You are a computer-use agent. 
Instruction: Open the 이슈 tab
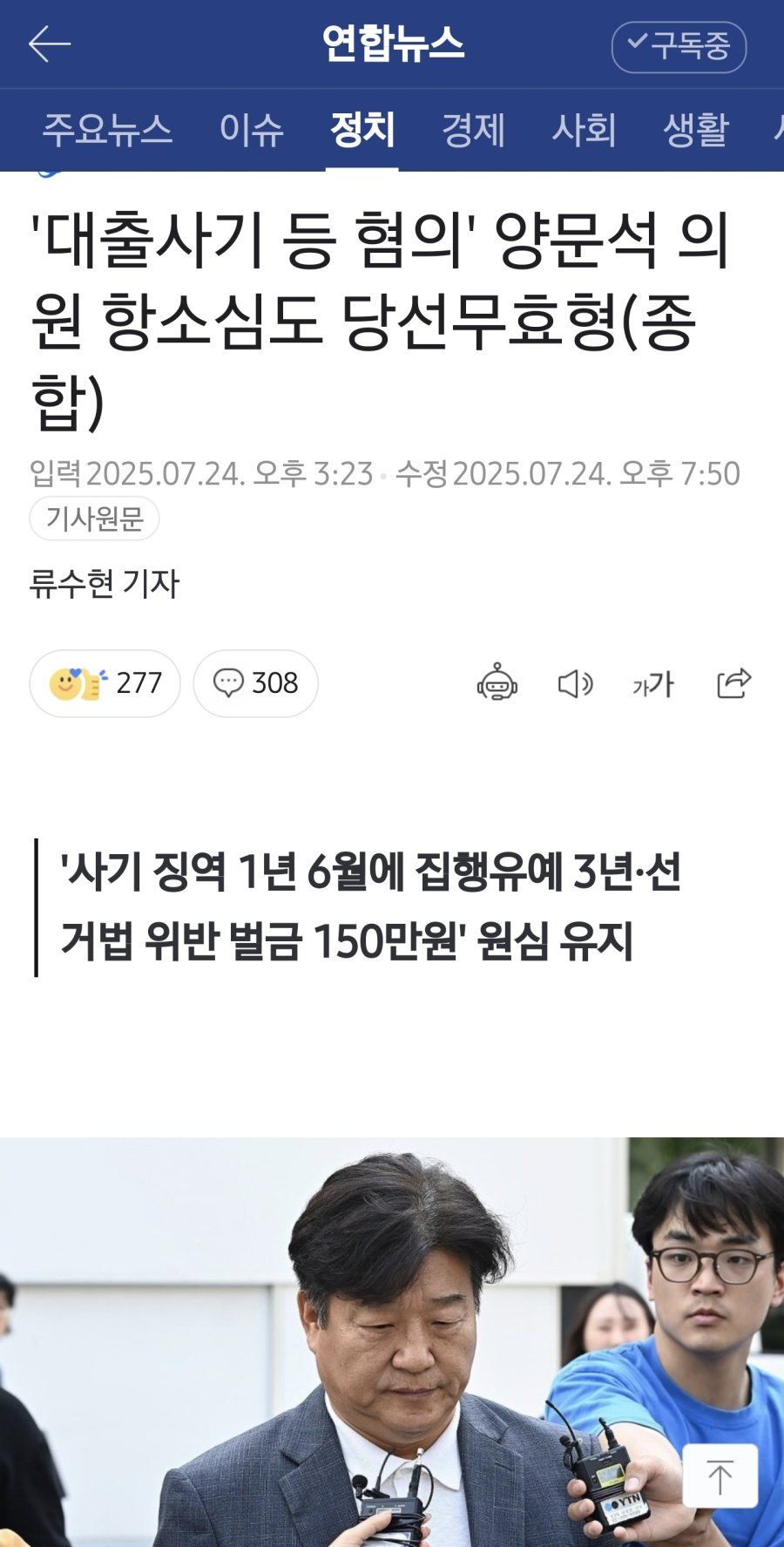[x=251, y=131]
